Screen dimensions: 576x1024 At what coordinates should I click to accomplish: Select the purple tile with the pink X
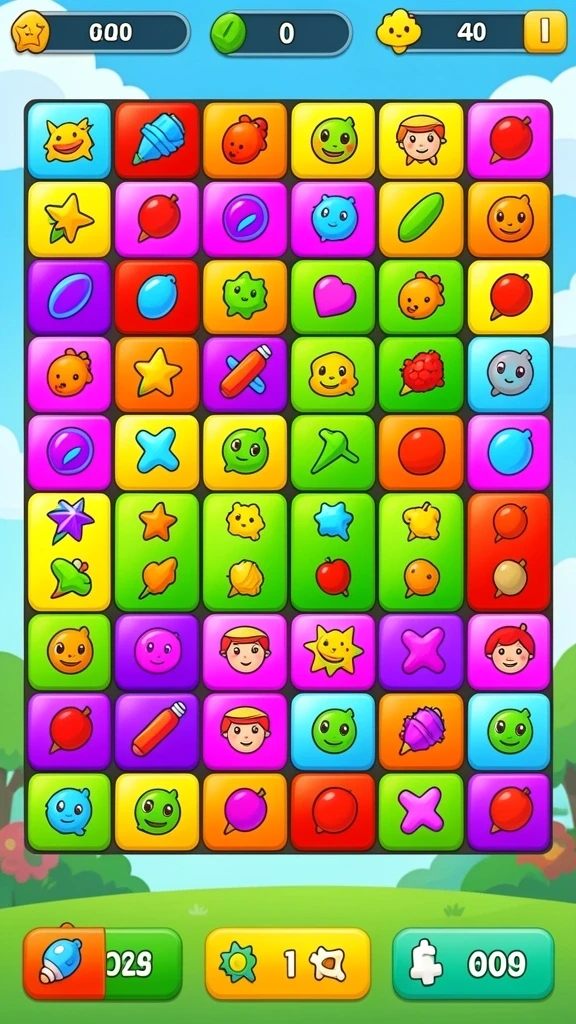pos(421,652)
